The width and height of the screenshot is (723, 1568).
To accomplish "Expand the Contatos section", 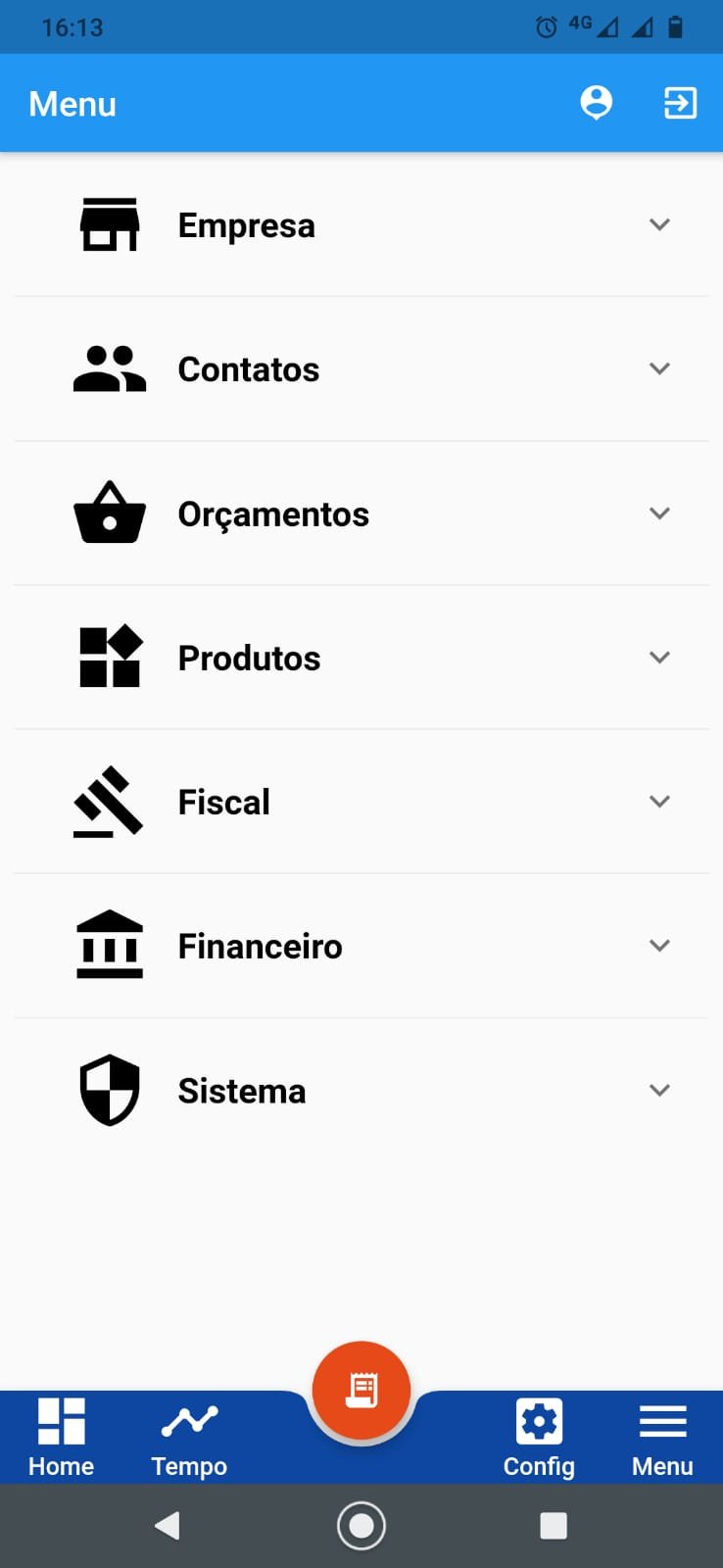I will (361, 369).
